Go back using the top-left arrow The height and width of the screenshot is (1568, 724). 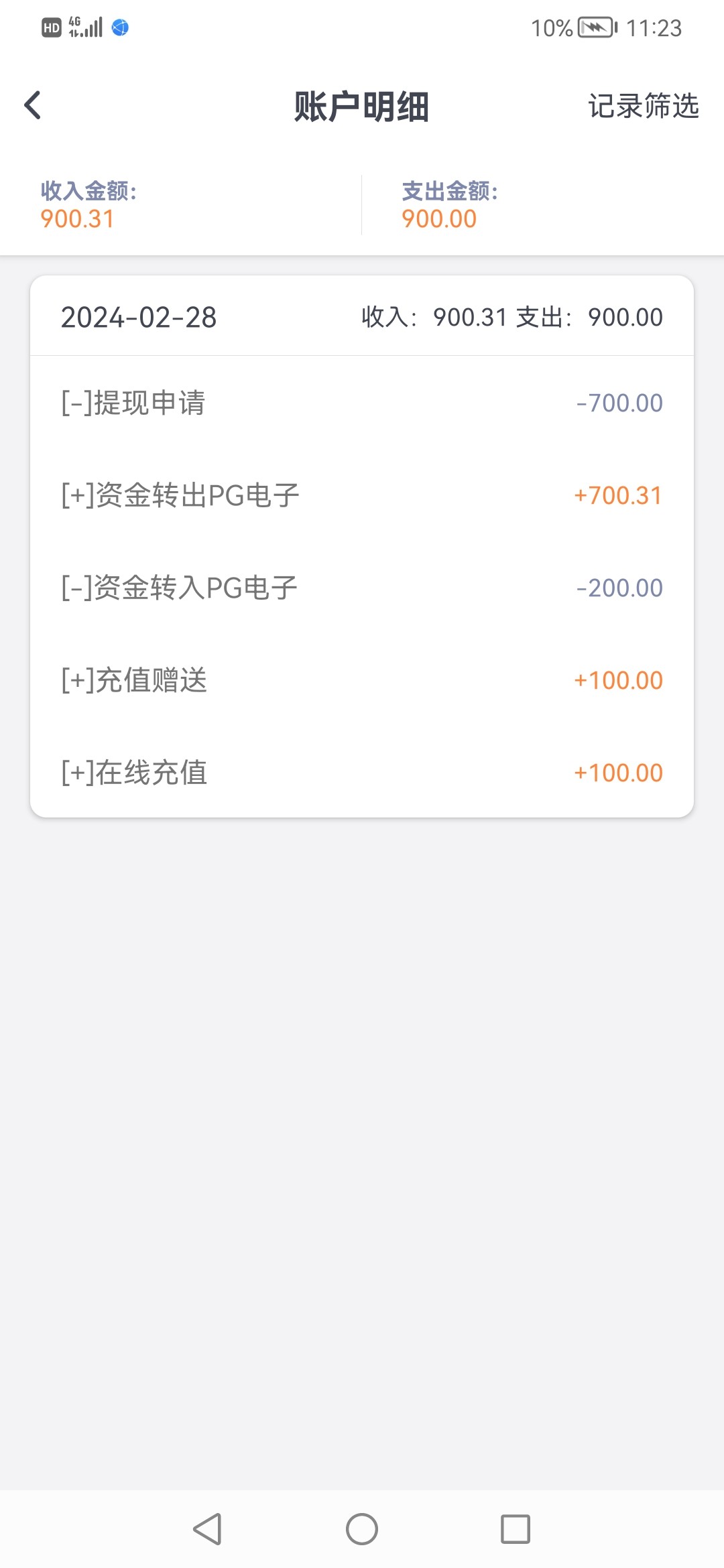[32, 105]
